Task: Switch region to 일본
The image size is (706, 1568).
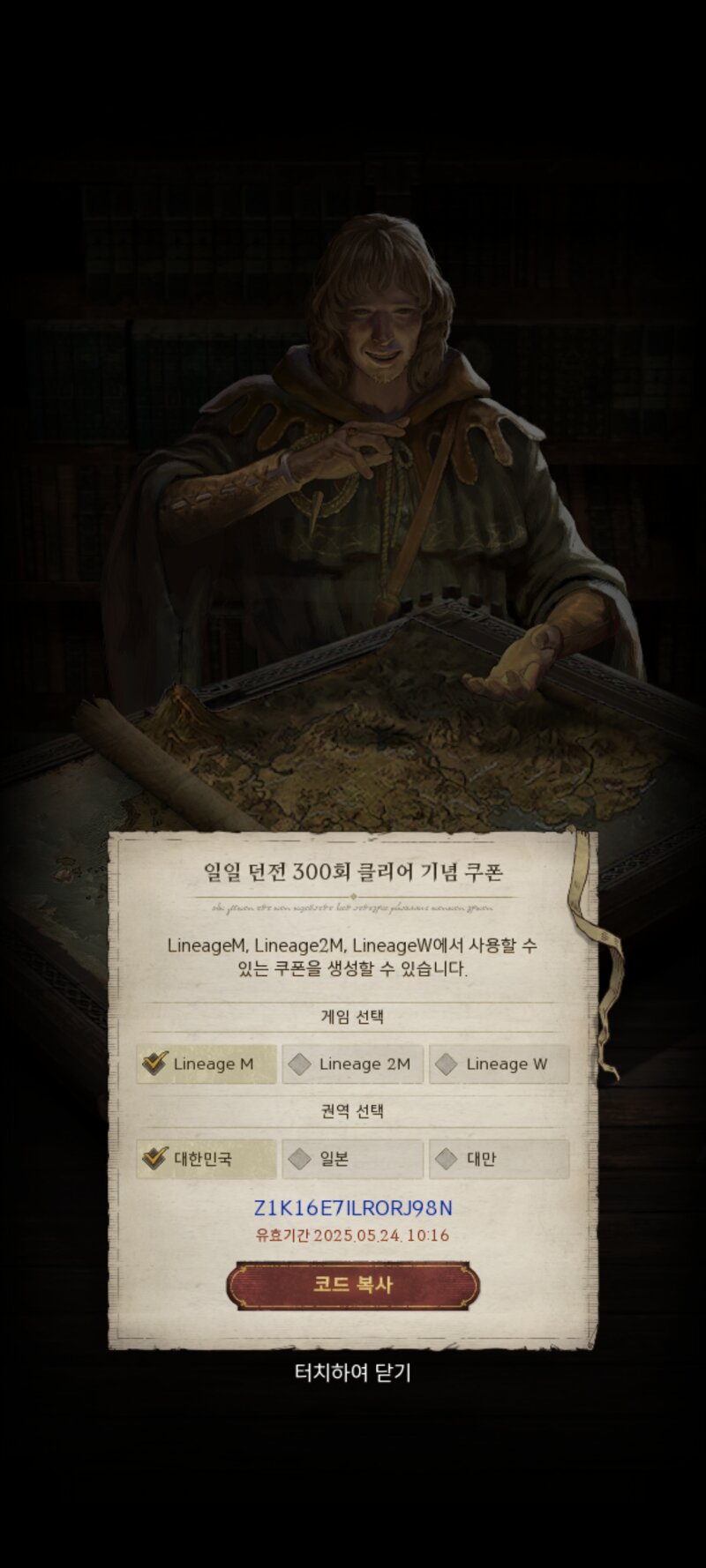Action: 353,1158
